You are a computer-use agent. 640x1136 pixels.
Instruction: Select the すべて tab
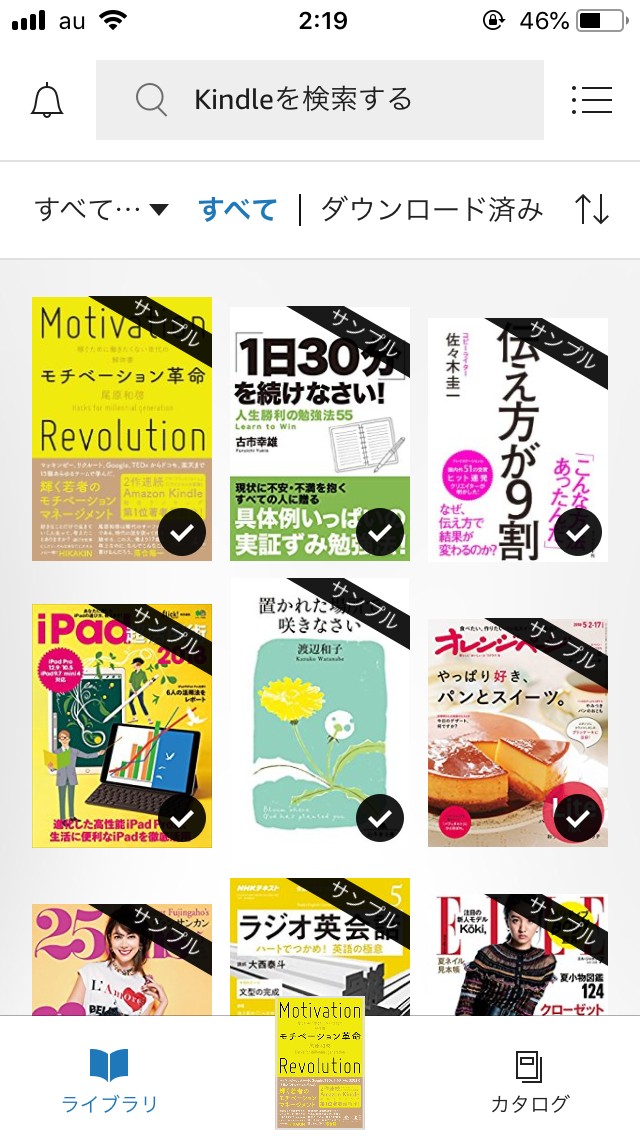coord(237,210)
